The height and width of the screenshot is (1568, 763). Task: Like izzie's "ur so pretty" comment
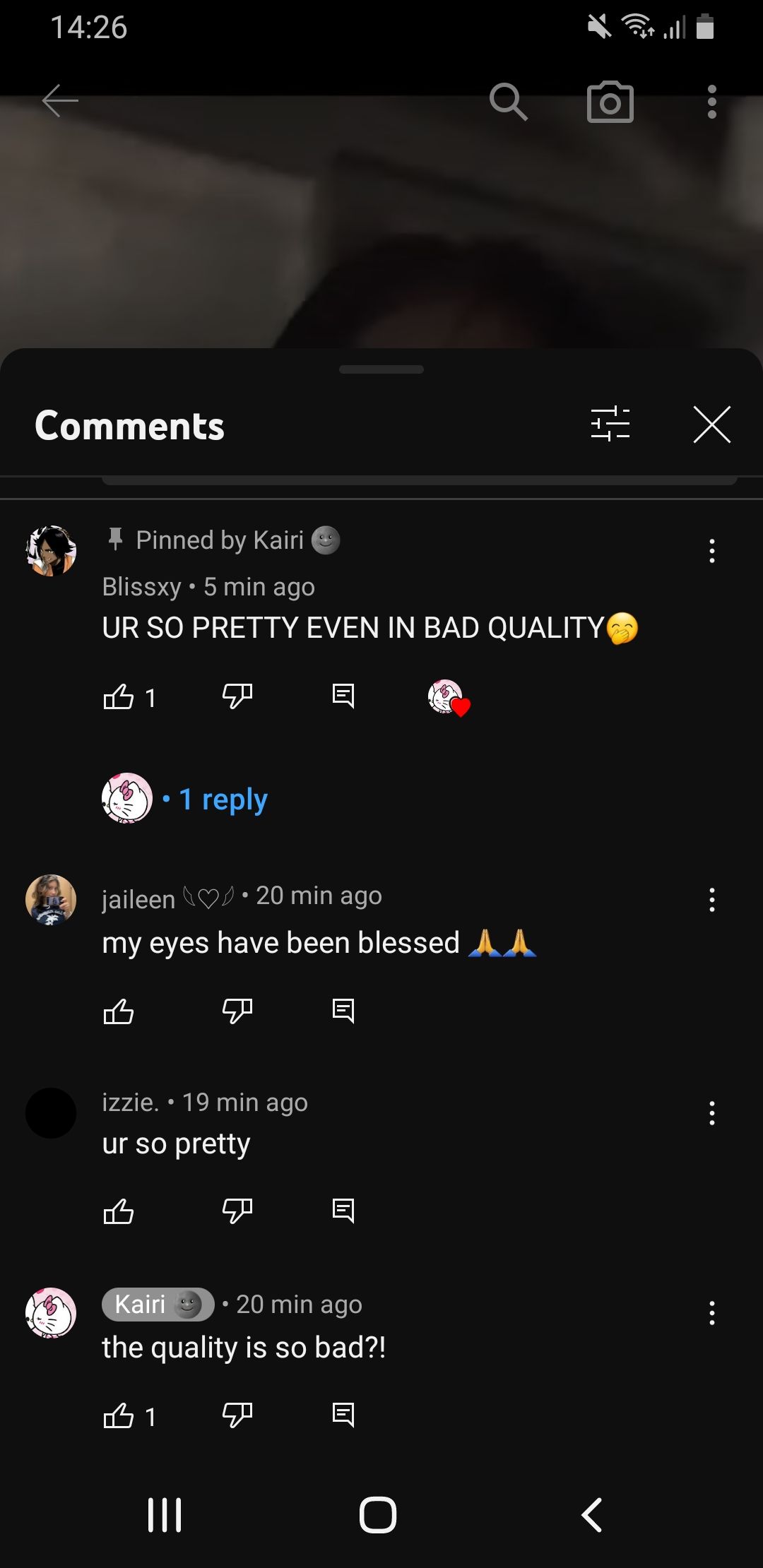coord(119,1211)
